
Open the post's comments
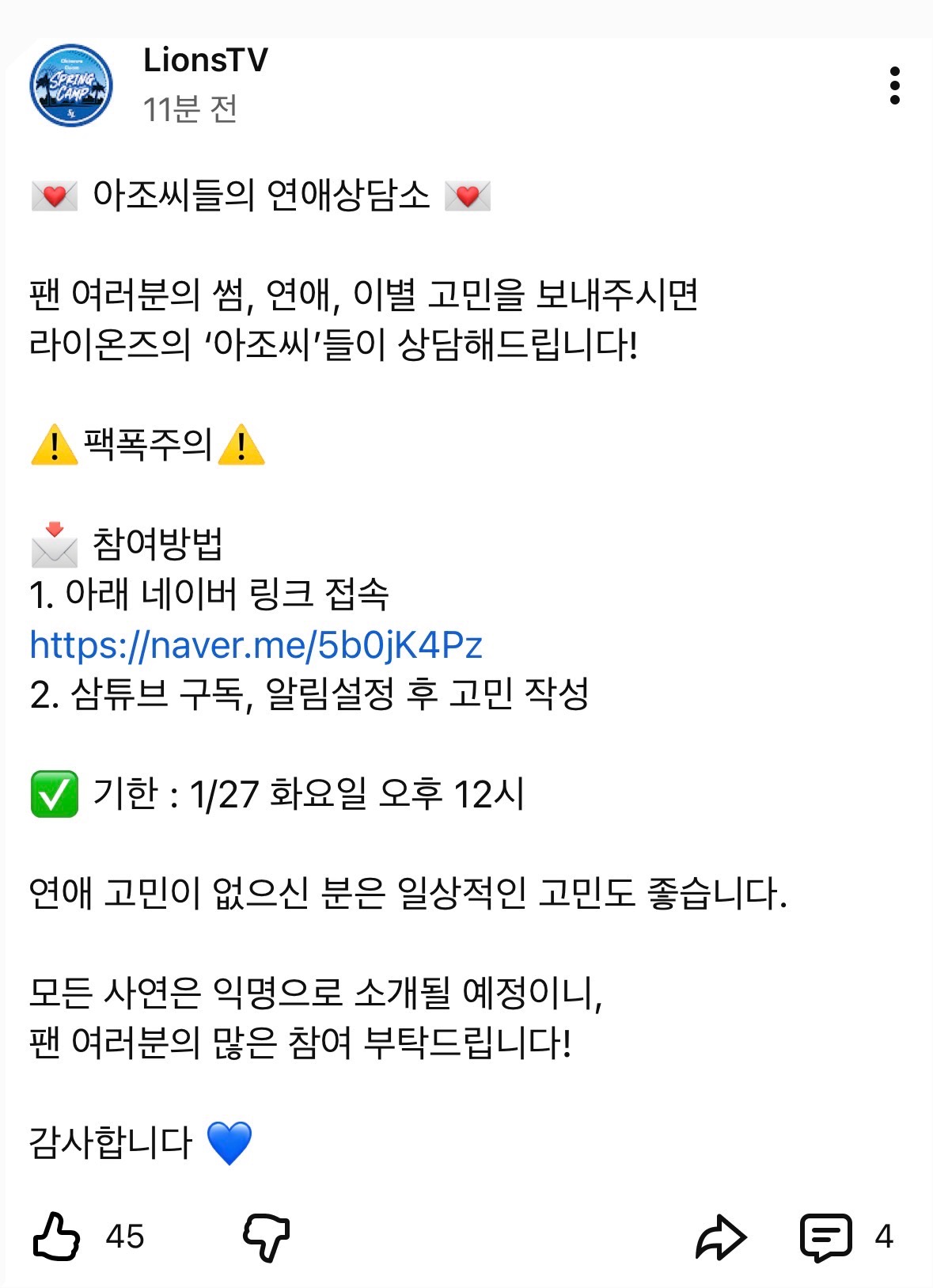826,1237
